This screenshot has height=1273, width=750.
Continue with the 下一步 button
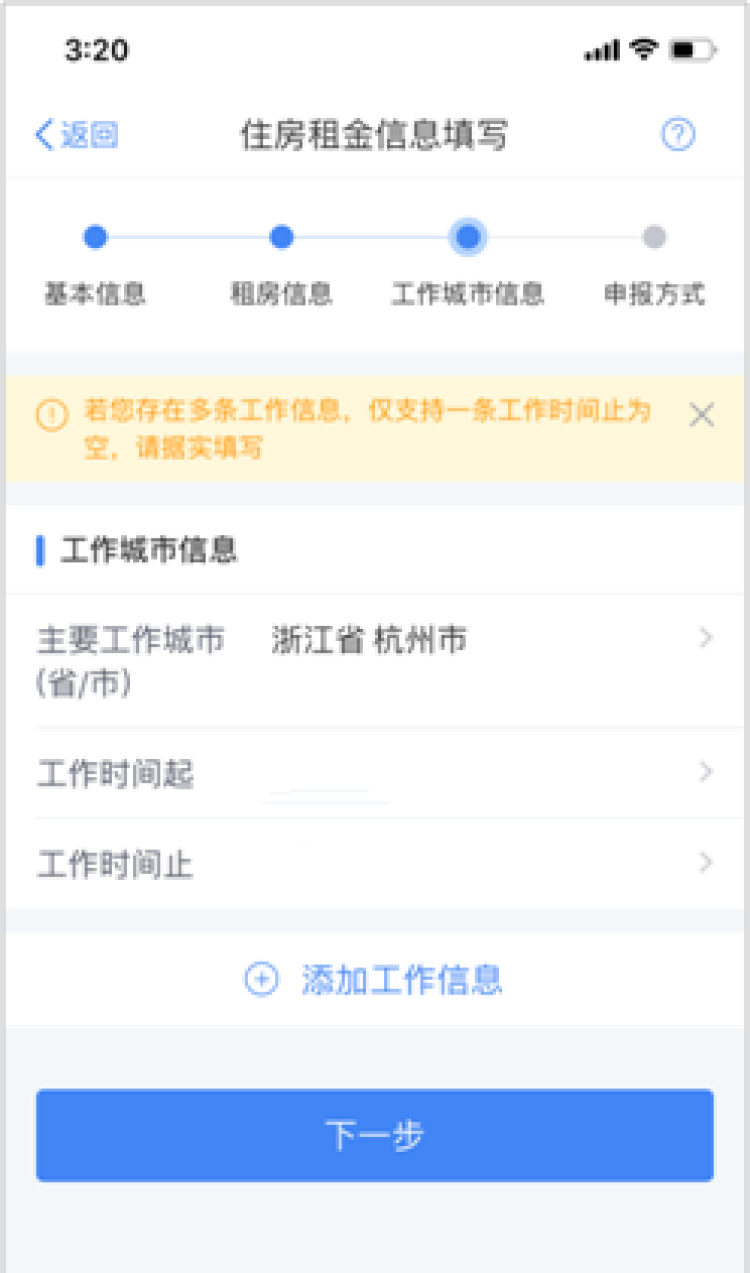374,1135
